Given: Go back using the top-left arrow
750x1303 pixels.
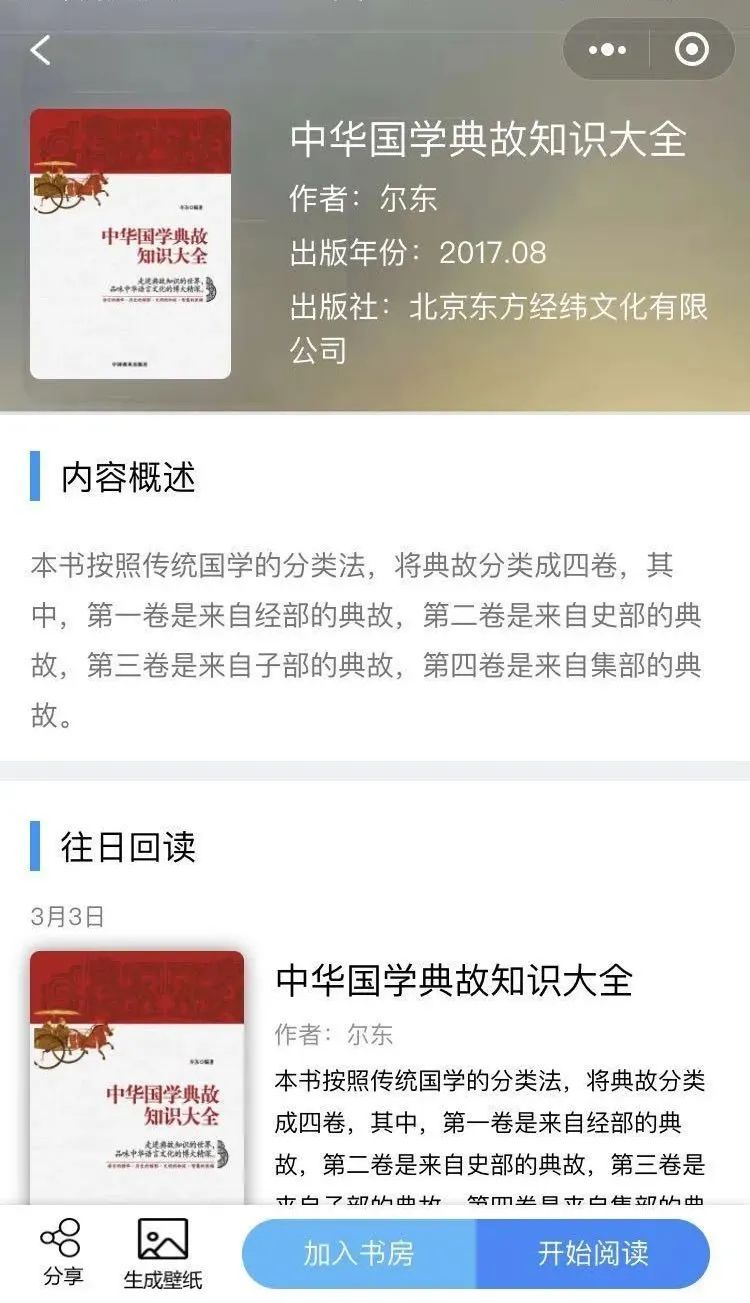Looking at the screenshot, I should [x=40, y=50].
